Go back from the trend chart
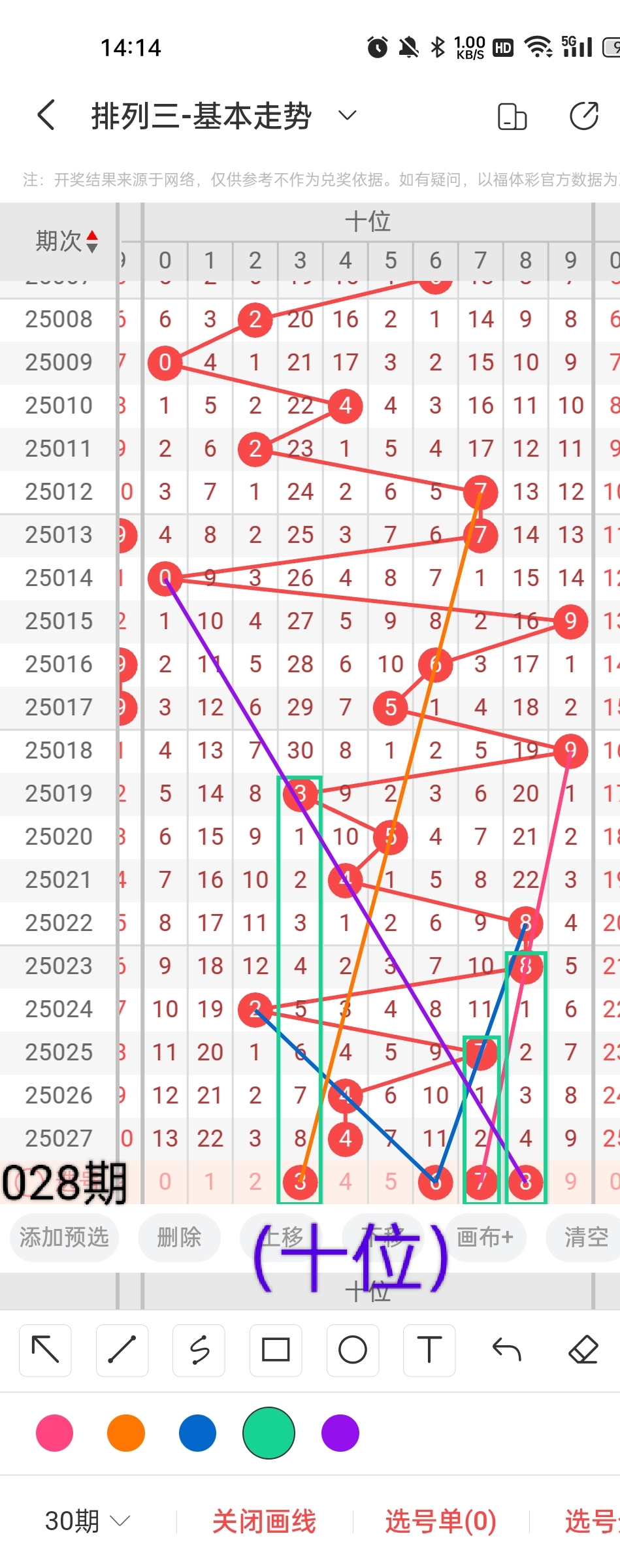Viewport: 620px width, 1568px height. pyautogui.click(x=46, y=116)
